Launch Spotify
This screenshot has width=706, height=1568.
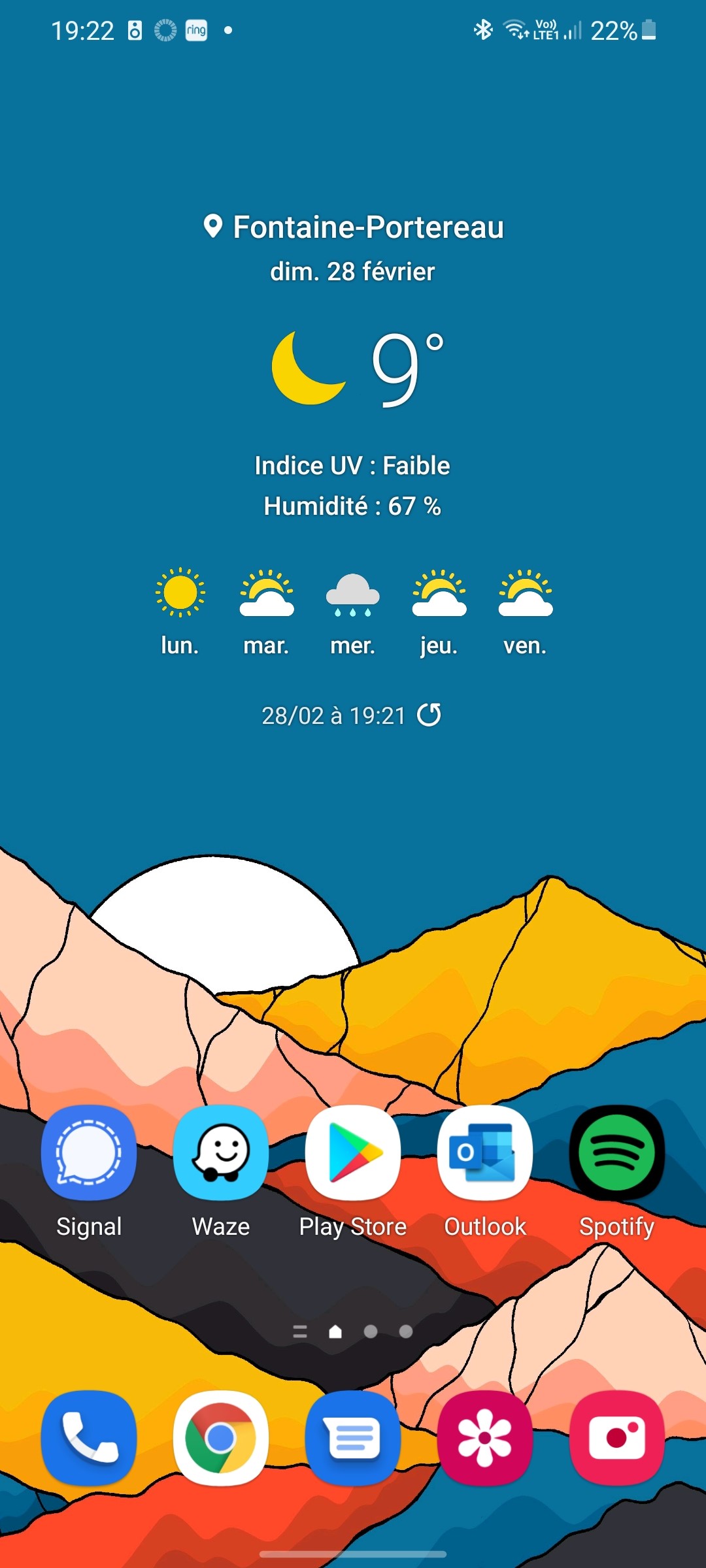click(617, 1152)
